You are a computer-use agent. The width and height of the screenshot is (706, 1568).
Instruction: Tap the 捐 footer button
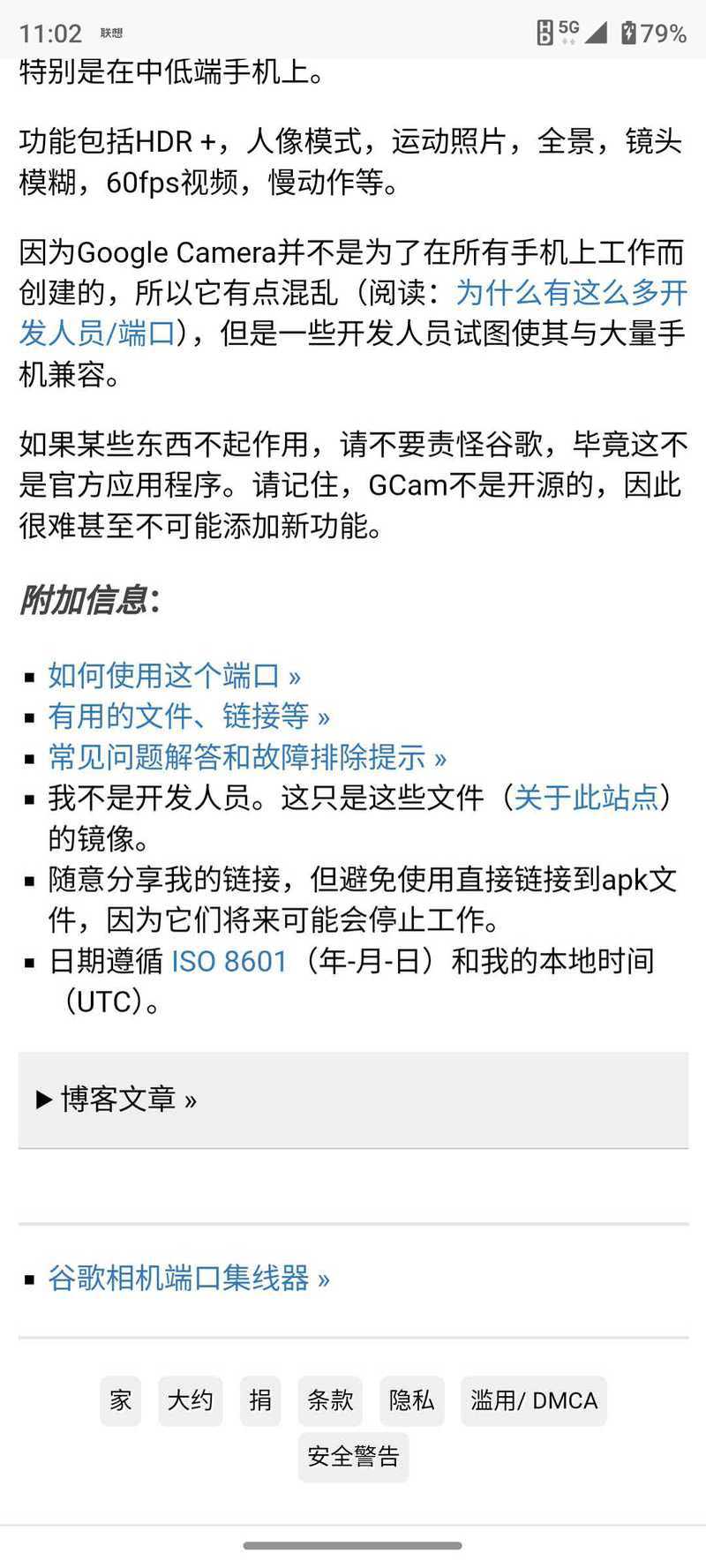(x=260, y=1400)
